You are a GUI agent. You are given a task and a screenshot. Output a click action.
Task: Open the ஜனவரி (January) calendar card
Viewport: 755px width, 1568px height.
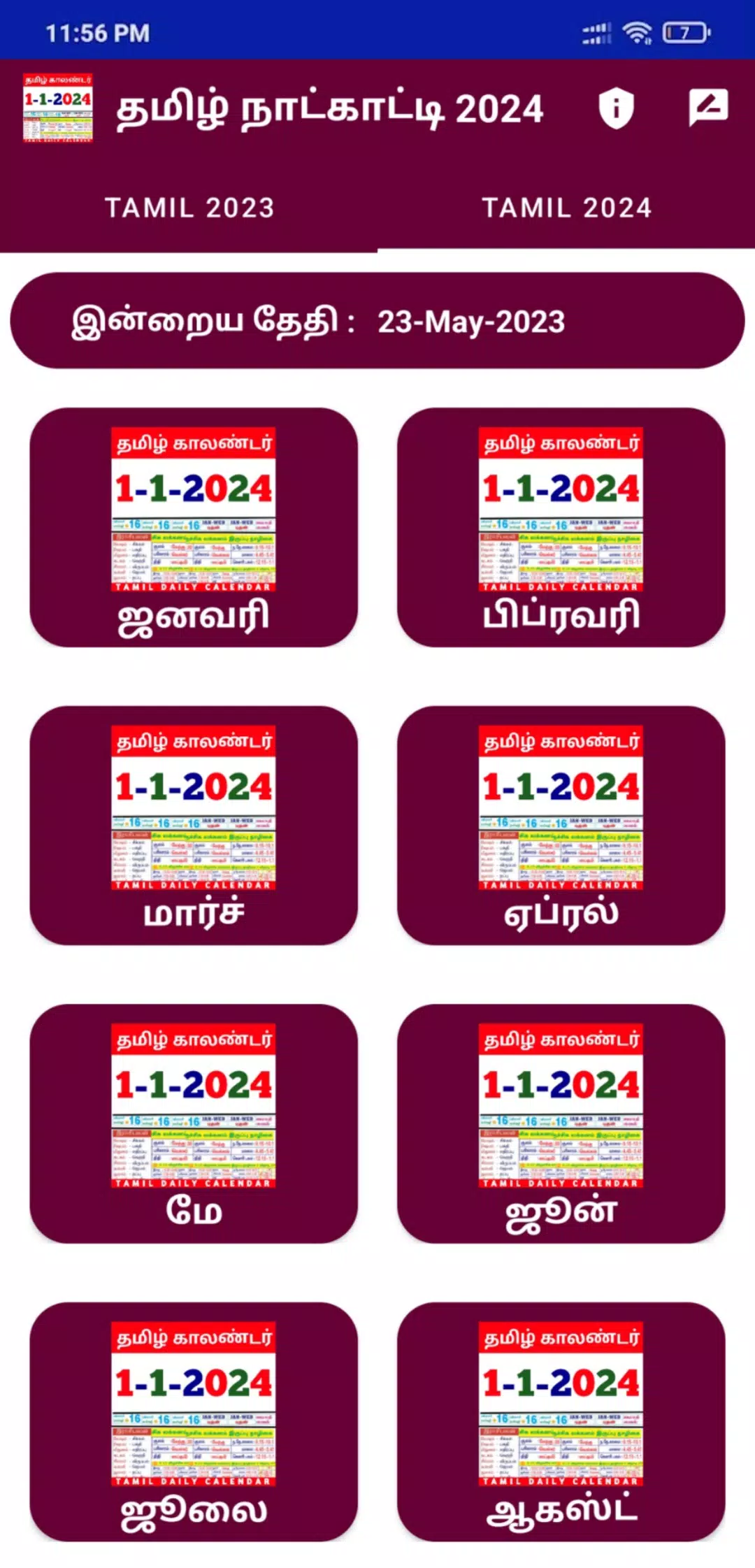click(x=194, y=528)
